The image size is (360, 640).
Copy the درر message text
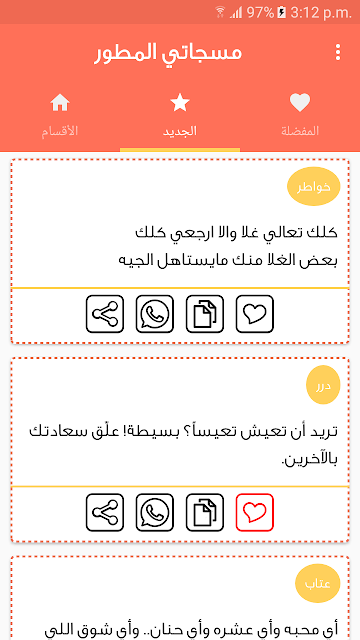(205, 512)
